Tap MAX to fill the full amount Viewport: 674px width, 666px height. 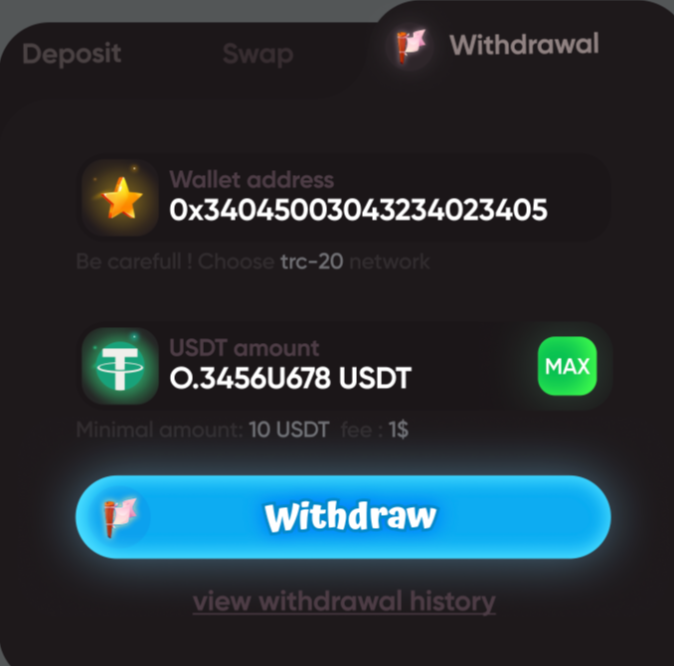(x=566, y=365)
